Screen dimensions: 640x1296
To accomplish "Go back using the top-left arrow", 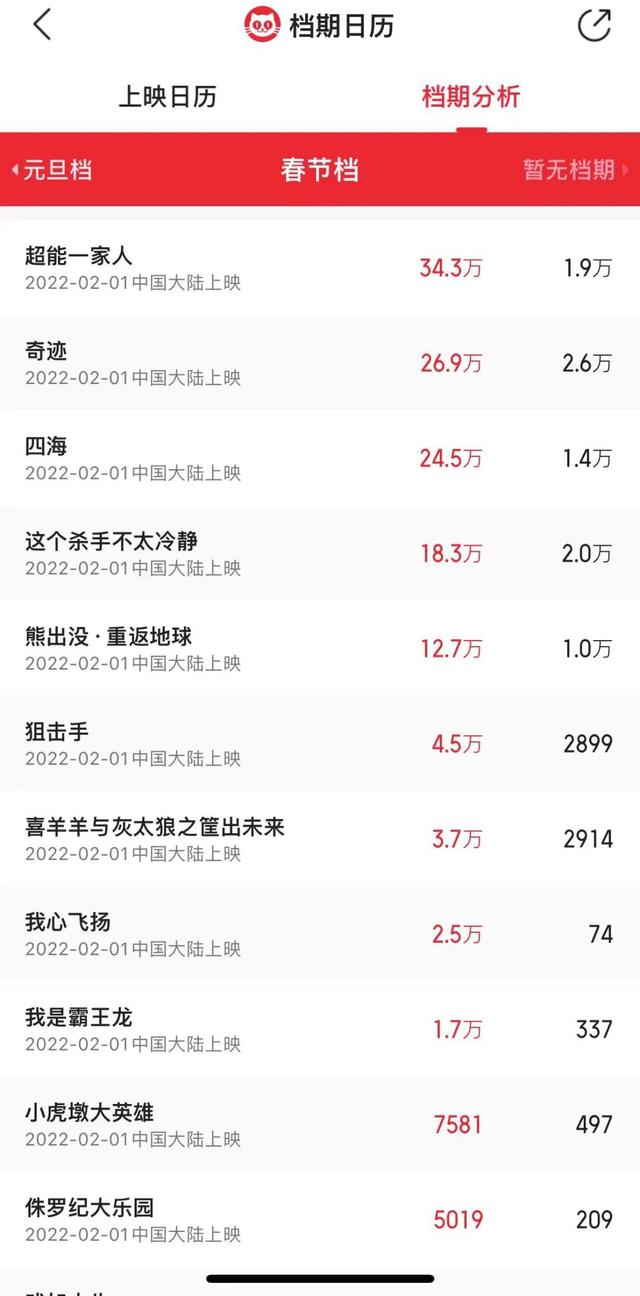I will tap(42, 25).
